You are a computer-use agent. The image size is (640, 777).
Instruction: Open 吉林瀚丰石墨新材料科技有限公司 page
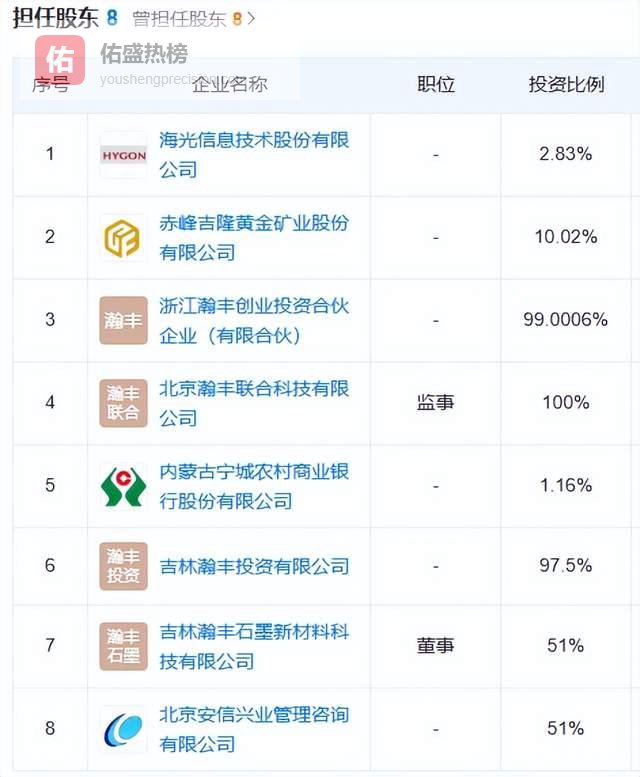click(254, 633)
